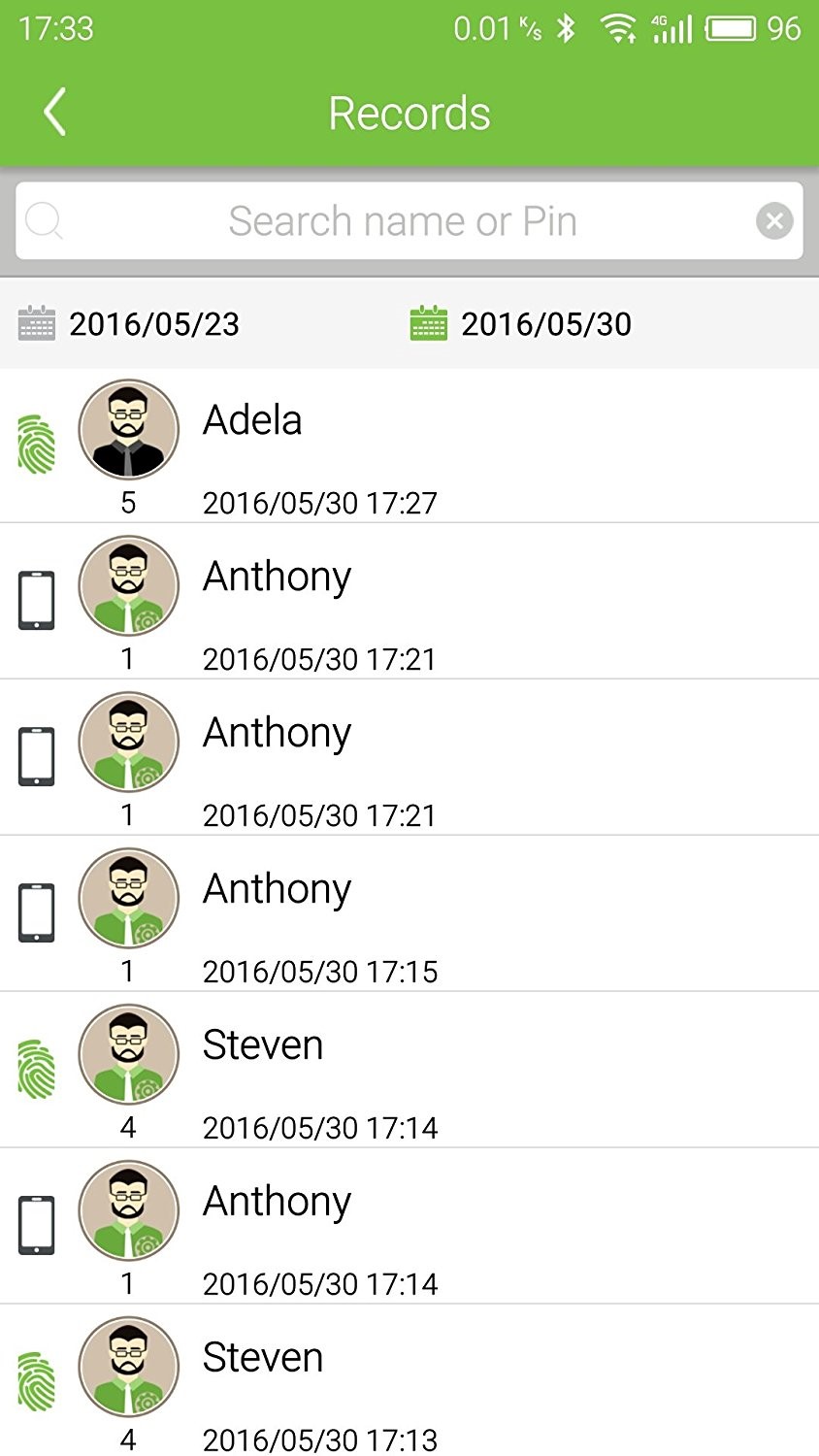Go back from the Records screen
This screenshot has height=1456, width=819.
pyautogui.click(x=55, y=113)
